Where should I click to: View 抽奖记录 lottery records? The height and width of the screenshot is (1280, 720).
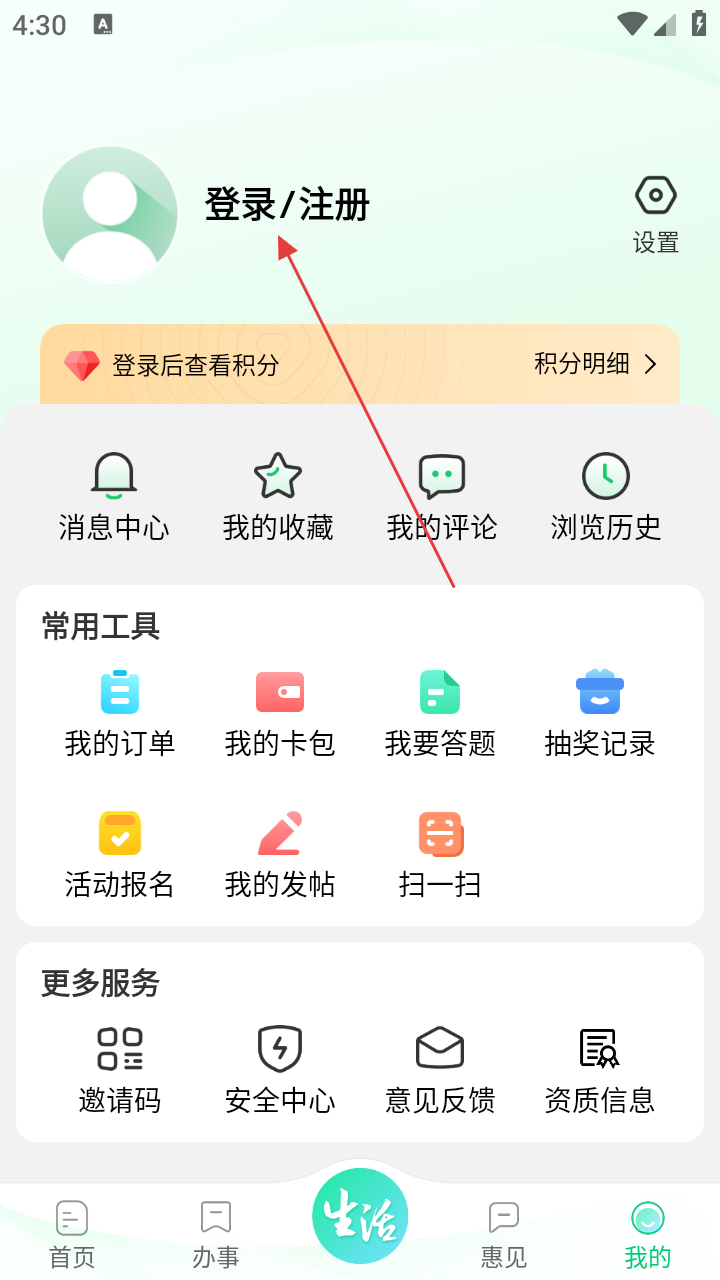[x=600, y=714]
